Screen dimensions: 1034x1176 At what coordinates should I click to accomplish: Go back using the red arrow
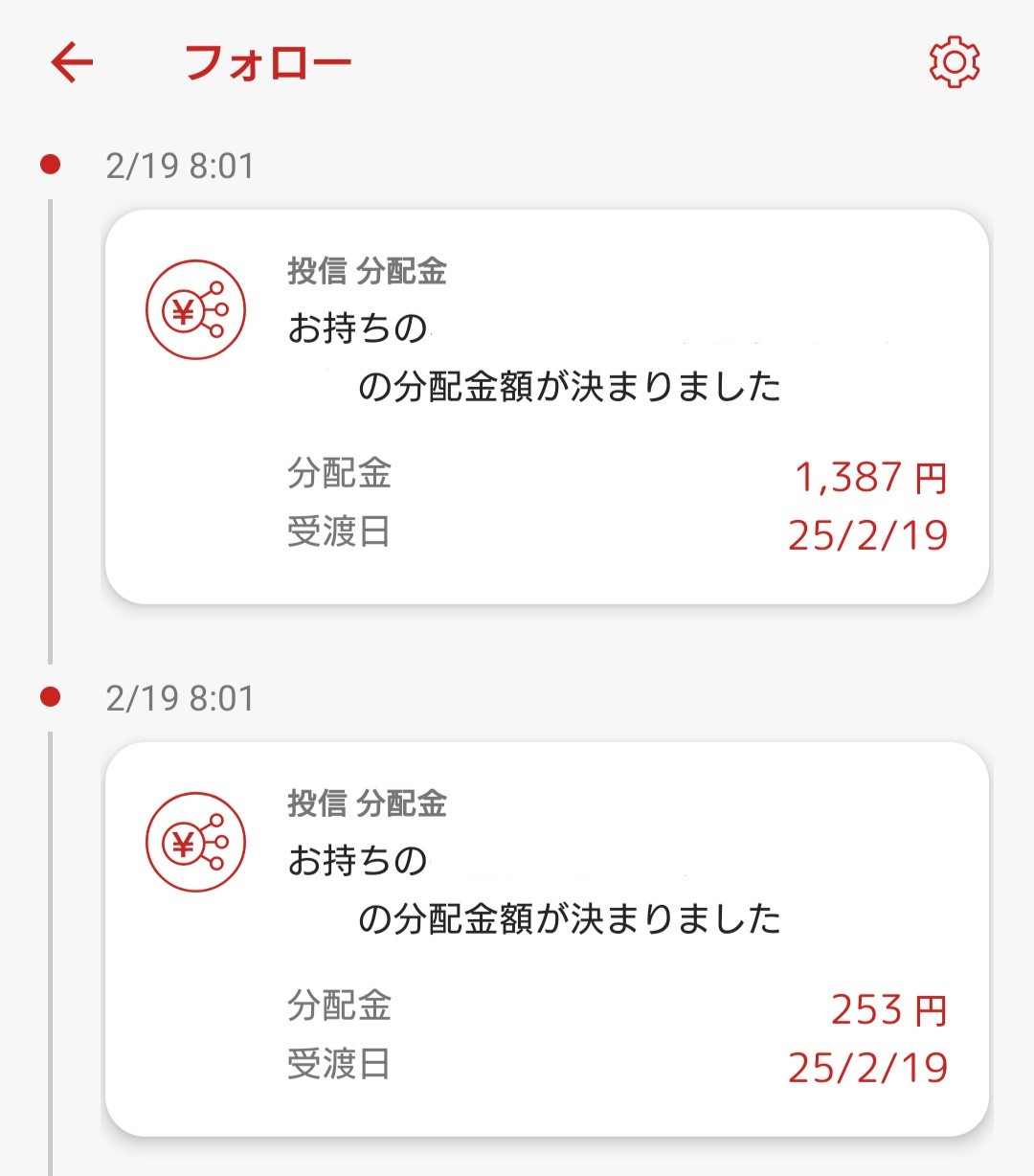tap(72, 63)
